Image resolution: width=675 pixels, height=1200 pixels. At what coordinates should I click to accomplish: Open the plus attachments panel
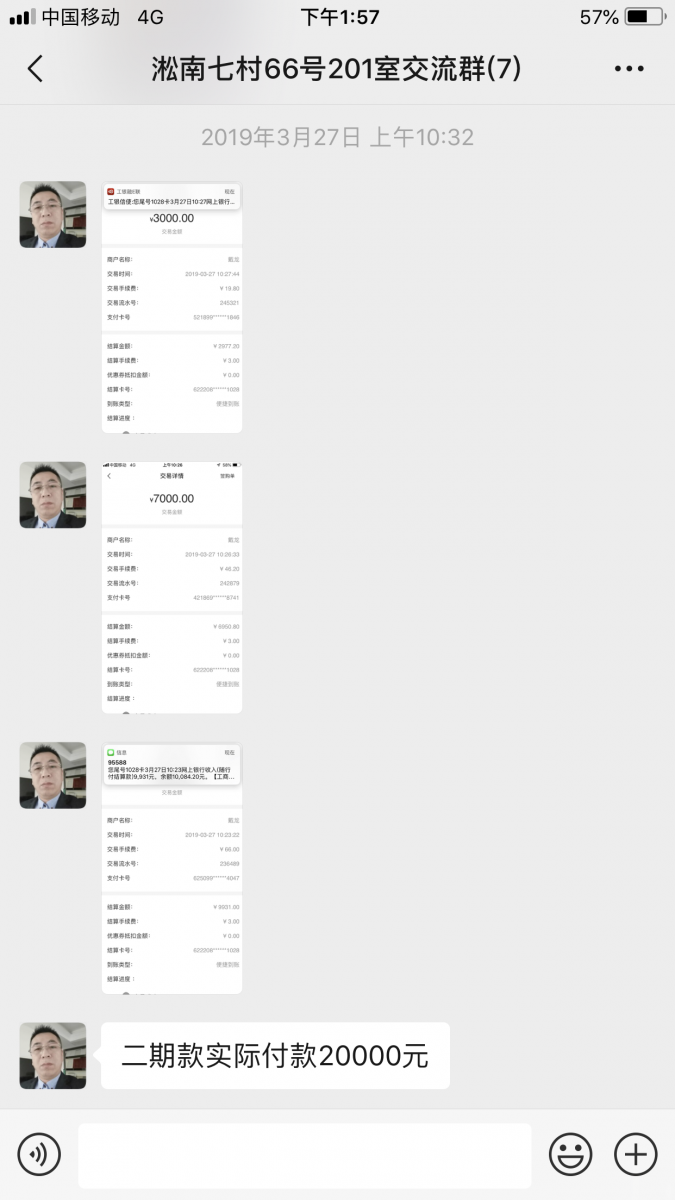pos(635,1155)
